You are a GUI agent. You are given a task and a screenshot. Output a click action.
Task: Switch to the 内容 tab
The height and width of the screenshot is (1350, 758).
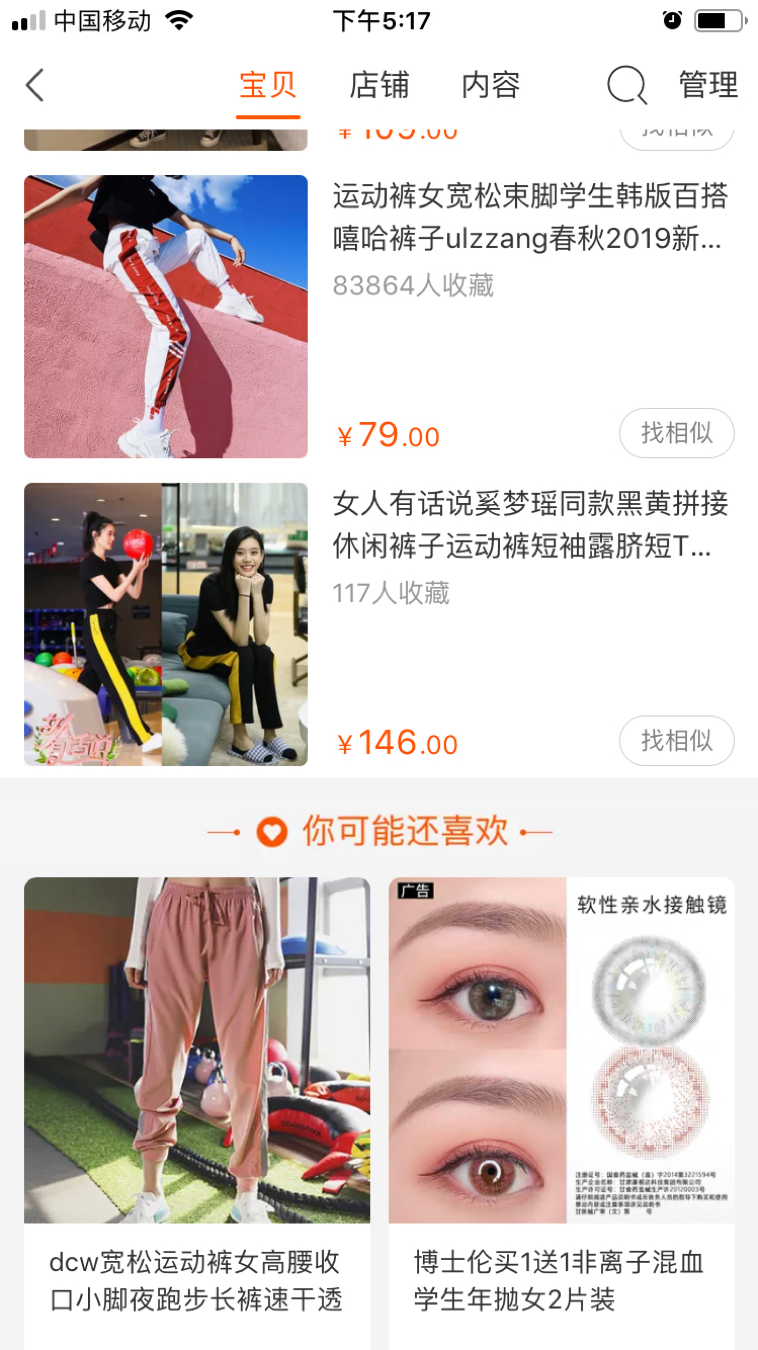click(490, 86)
